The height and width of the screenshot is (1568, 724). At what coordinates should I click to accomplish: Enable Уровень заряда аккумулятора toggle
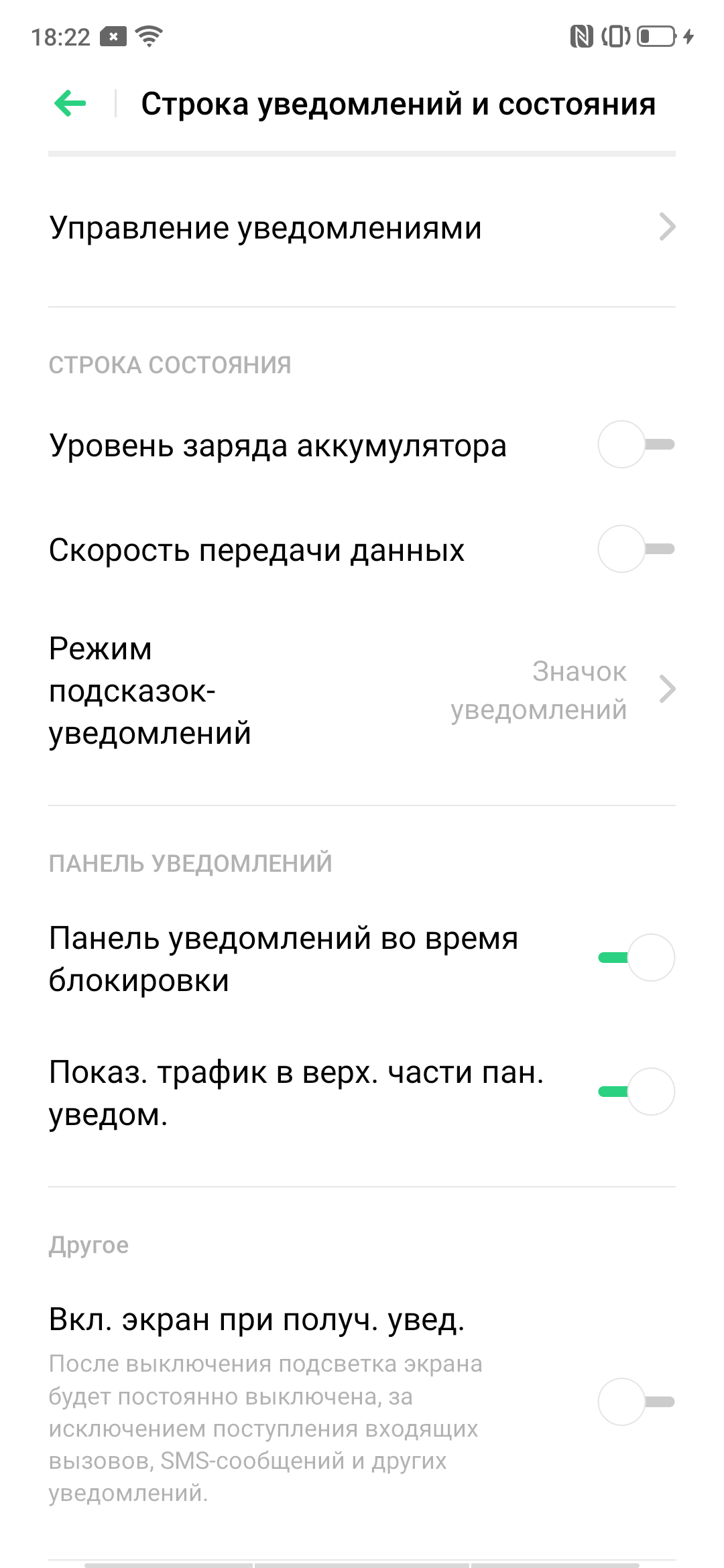click(636, 444)
